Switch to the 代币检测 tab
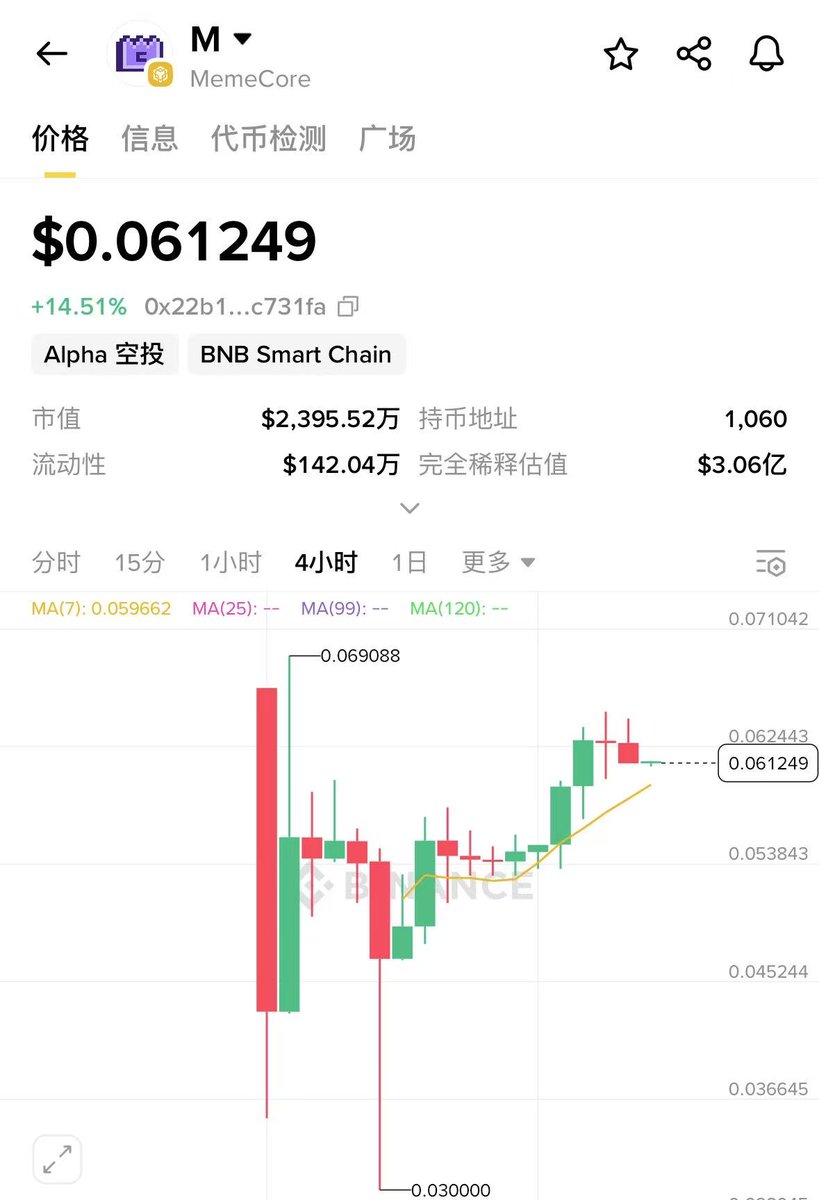 [268, 139]
